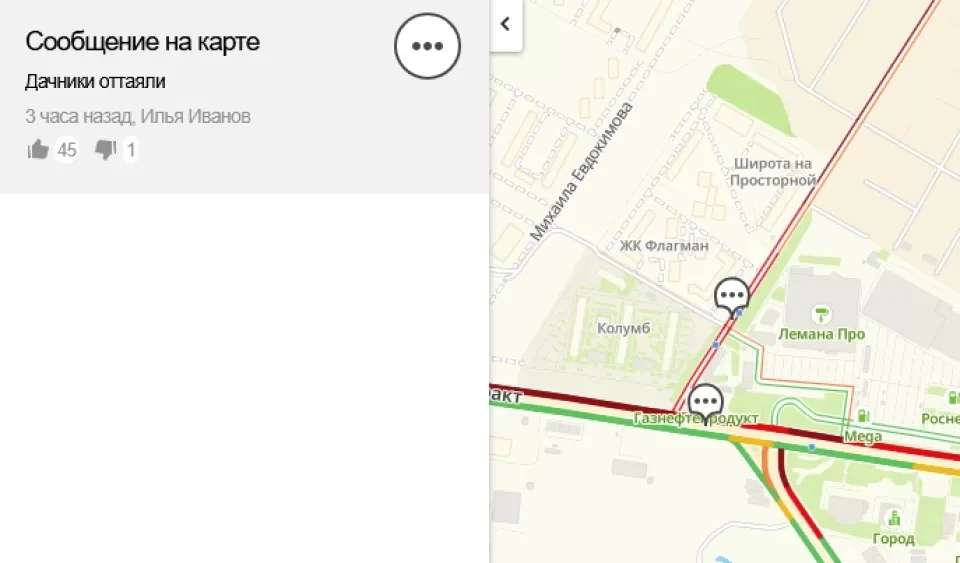Open the message bubble near Газнефтепродукт
This screenshot has height=563, width=960.
706,401
